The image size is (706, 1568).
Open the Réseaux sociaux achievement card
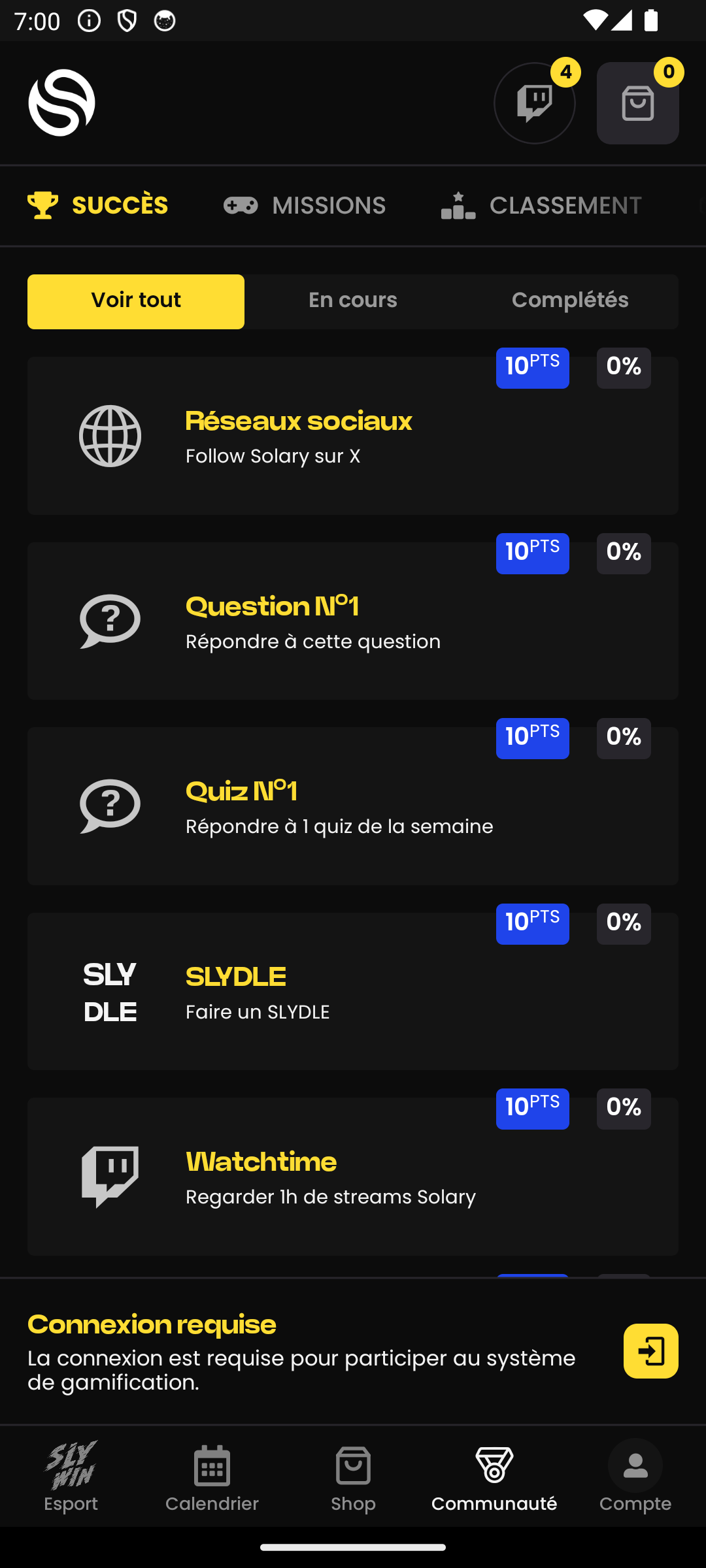click(x=353, y=435)
